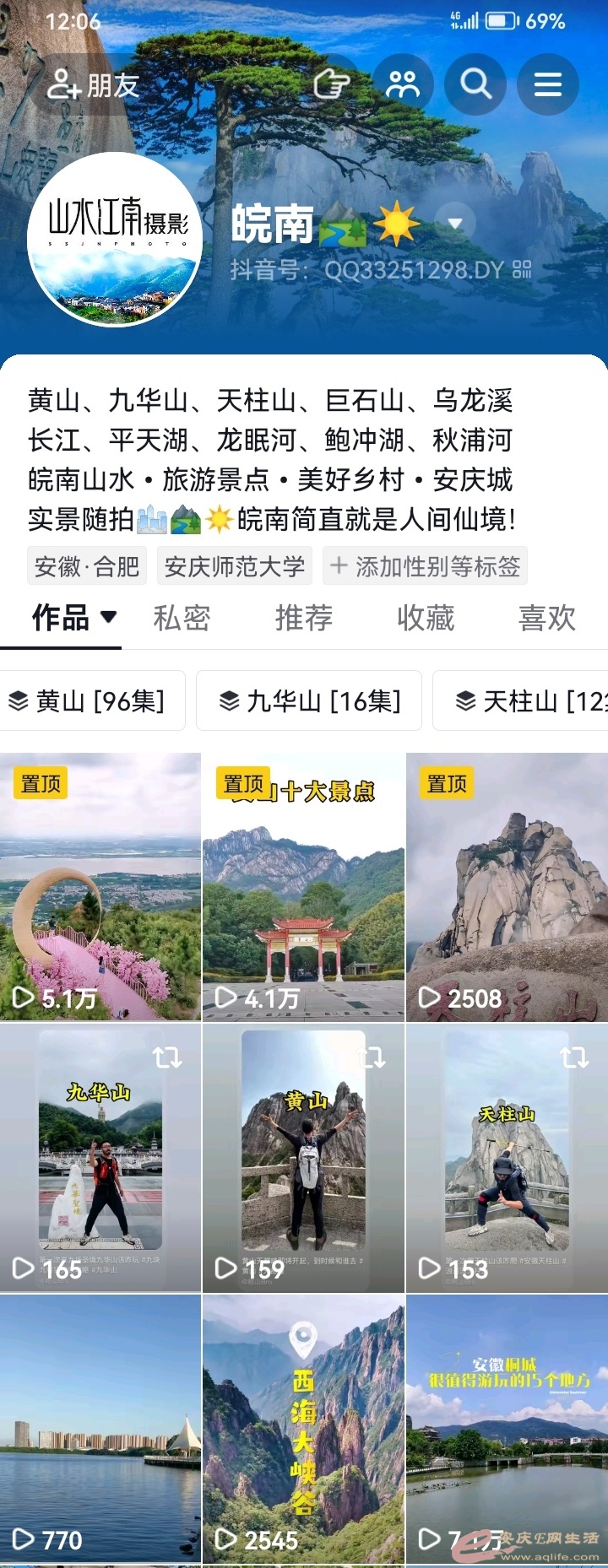608x1568 pixels.
Task: Open the hamburger menu
Action: point(548,84)
